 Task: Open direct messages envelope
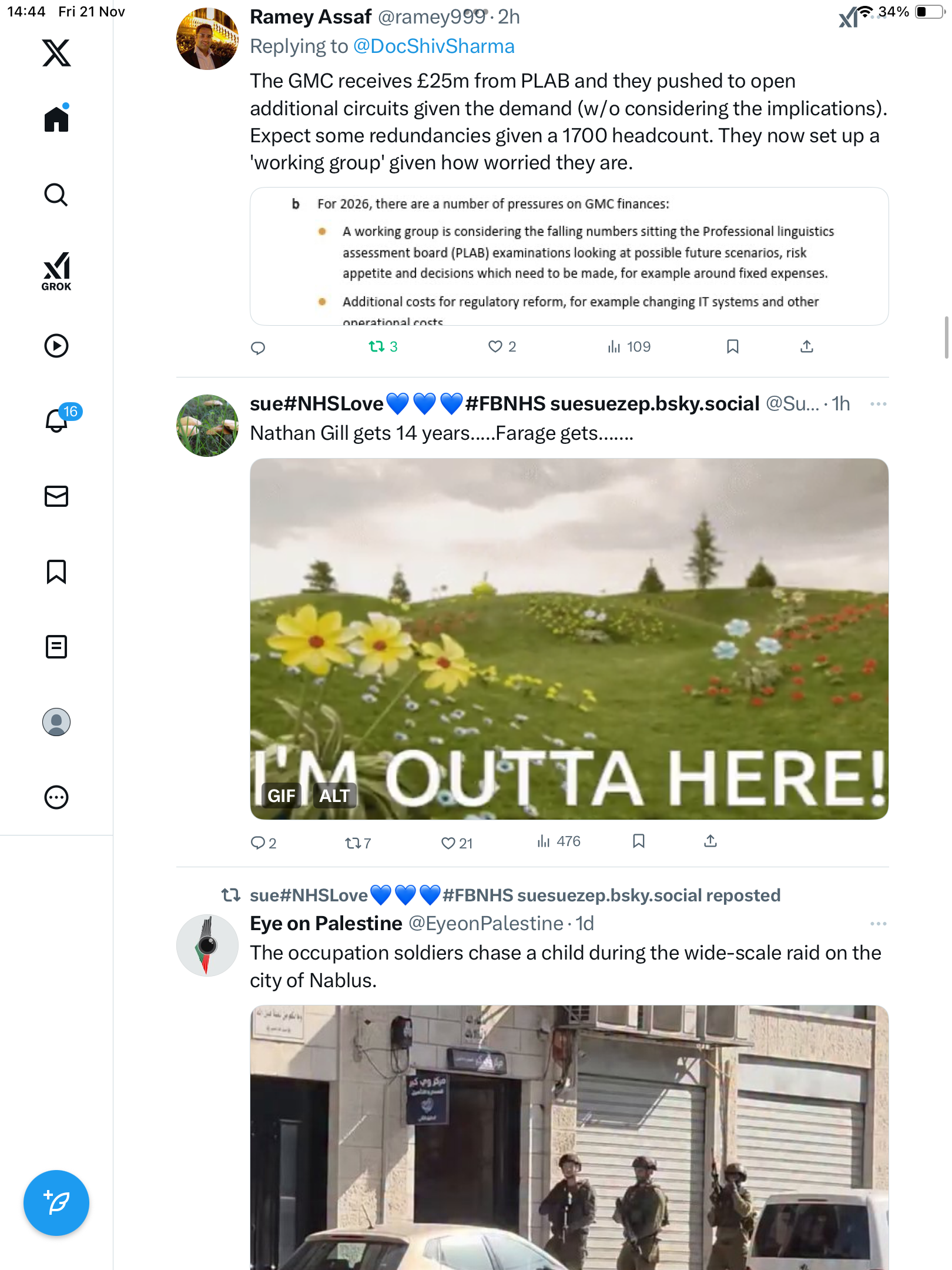[56, 496]
